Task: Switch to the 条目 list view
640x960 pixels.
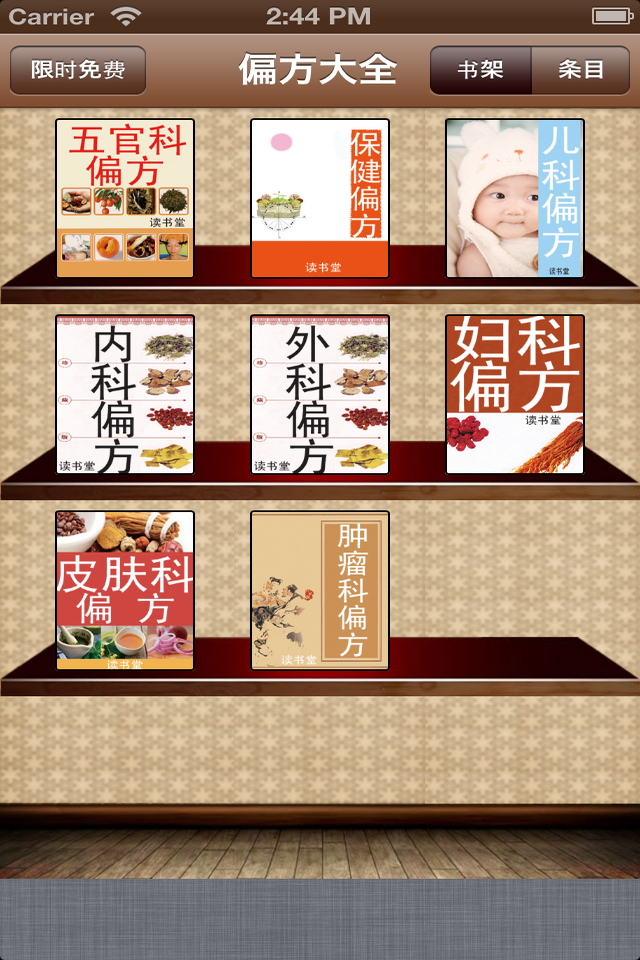Action: (x=581, y=70)
